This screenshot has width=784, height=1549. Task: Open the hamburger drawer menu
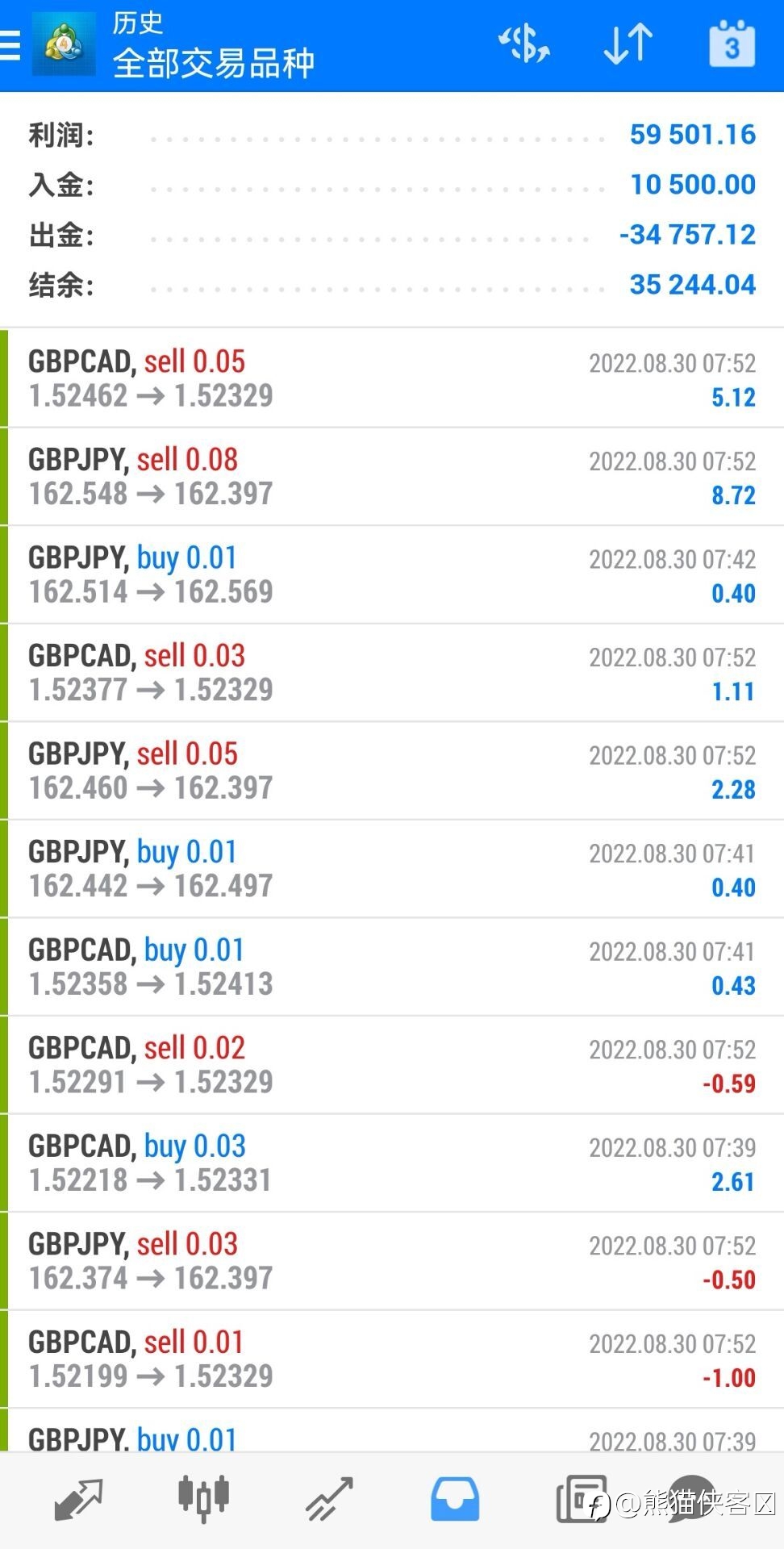[10, 45]
